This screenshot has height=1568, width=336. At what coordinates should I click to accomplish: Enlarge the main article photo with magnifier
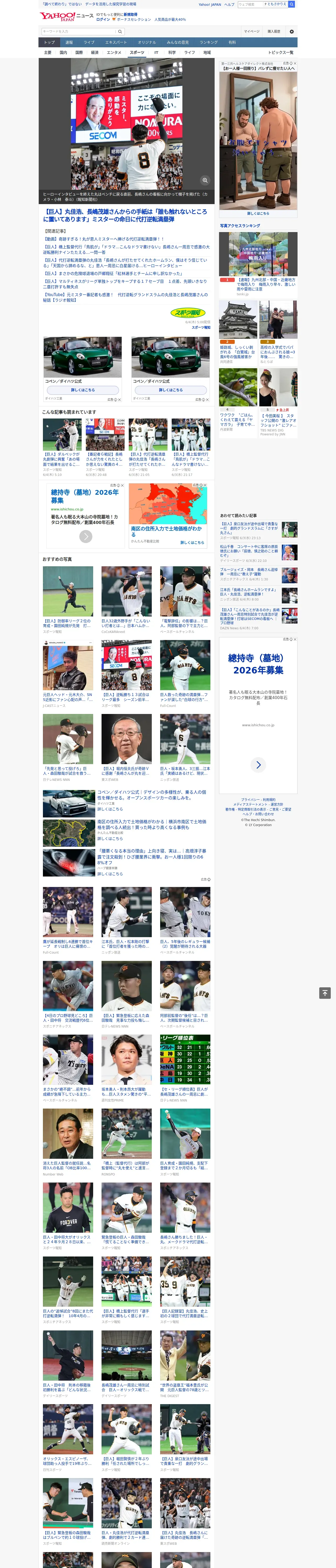click(205, 180)
